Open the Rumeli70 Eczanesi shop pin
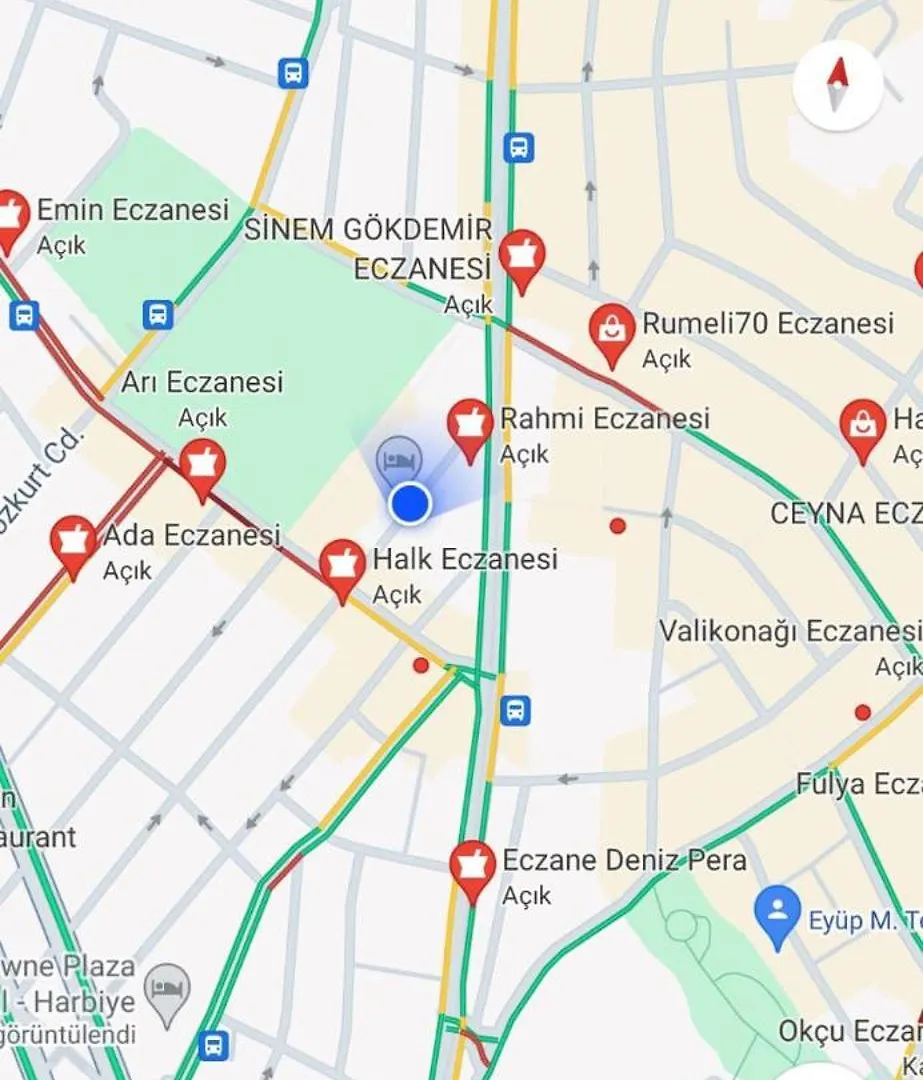 pyautogui.click(x=612, y=332)
